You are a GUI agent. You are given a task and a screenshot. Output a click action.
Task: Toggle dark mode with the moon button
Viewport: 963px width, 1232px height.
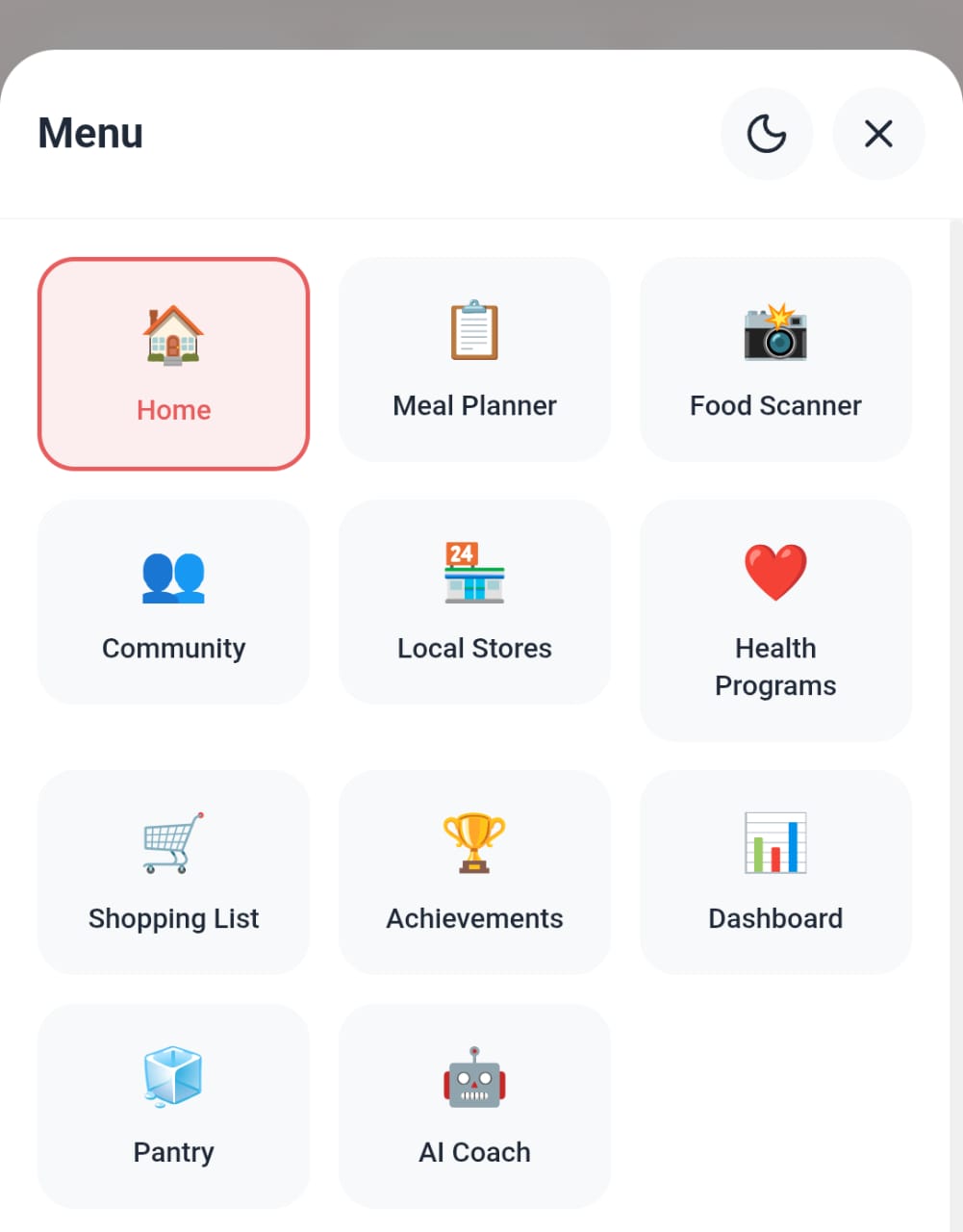pyautogui.click(x=767, y=133)
